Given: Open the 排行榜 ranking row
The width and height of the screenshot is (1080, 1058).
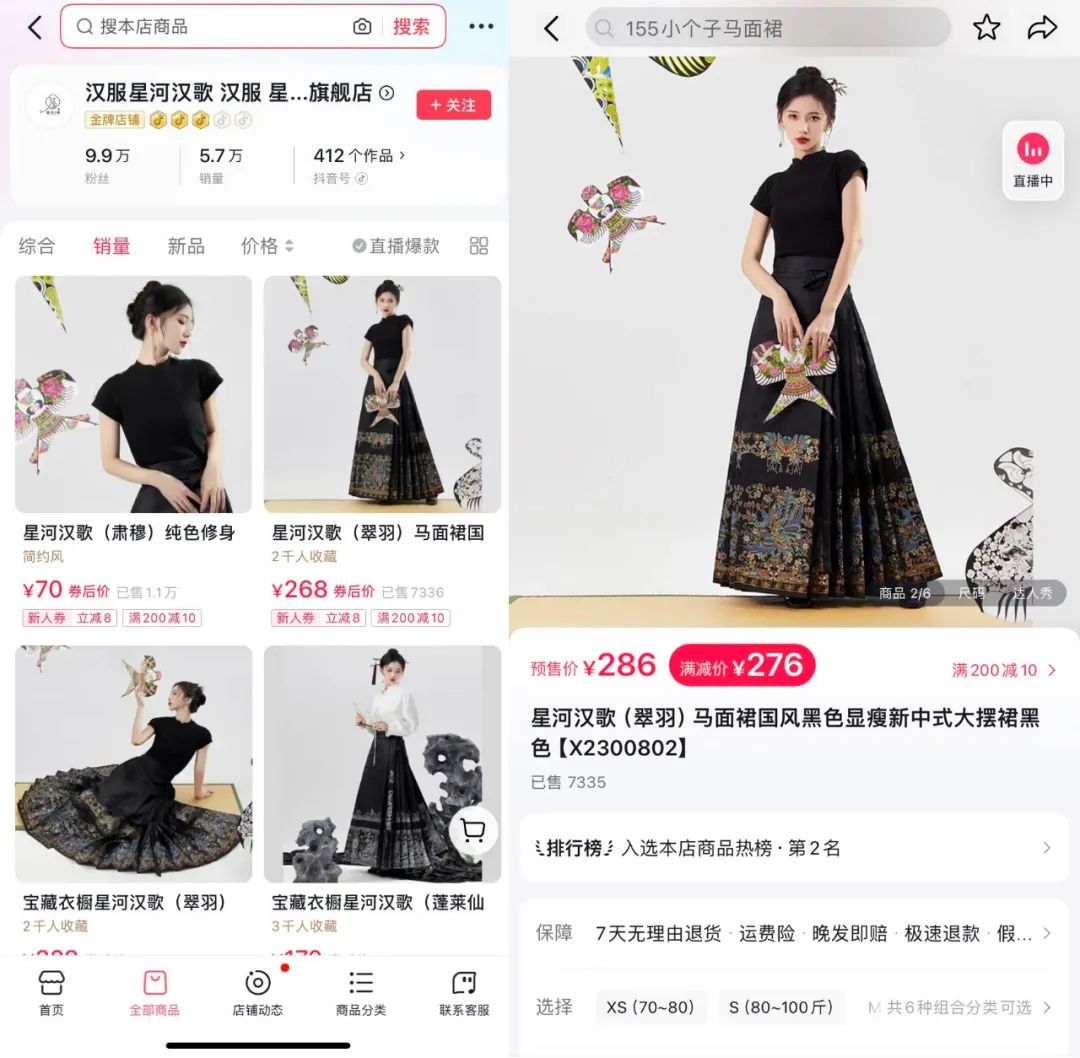Looking at the screenshot, I should click(793, 848).
